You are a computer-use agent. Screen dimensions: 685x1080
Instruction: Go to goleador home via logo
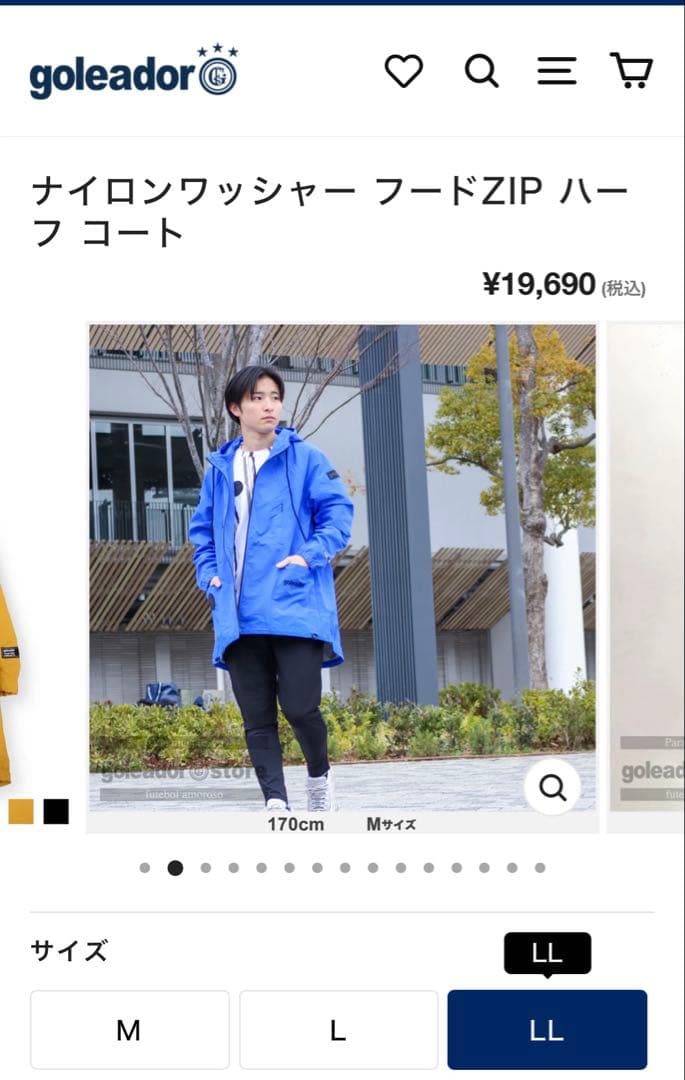click(133, 73)
